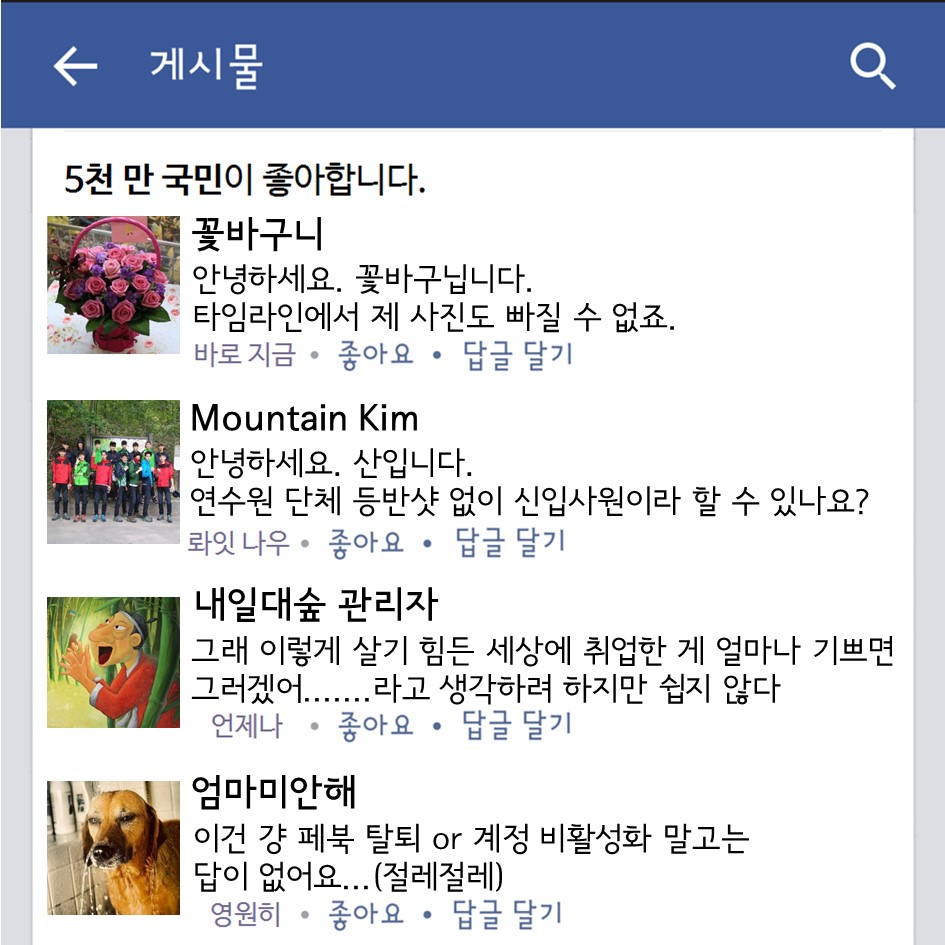Like Mountain Kim's comment

366,542
